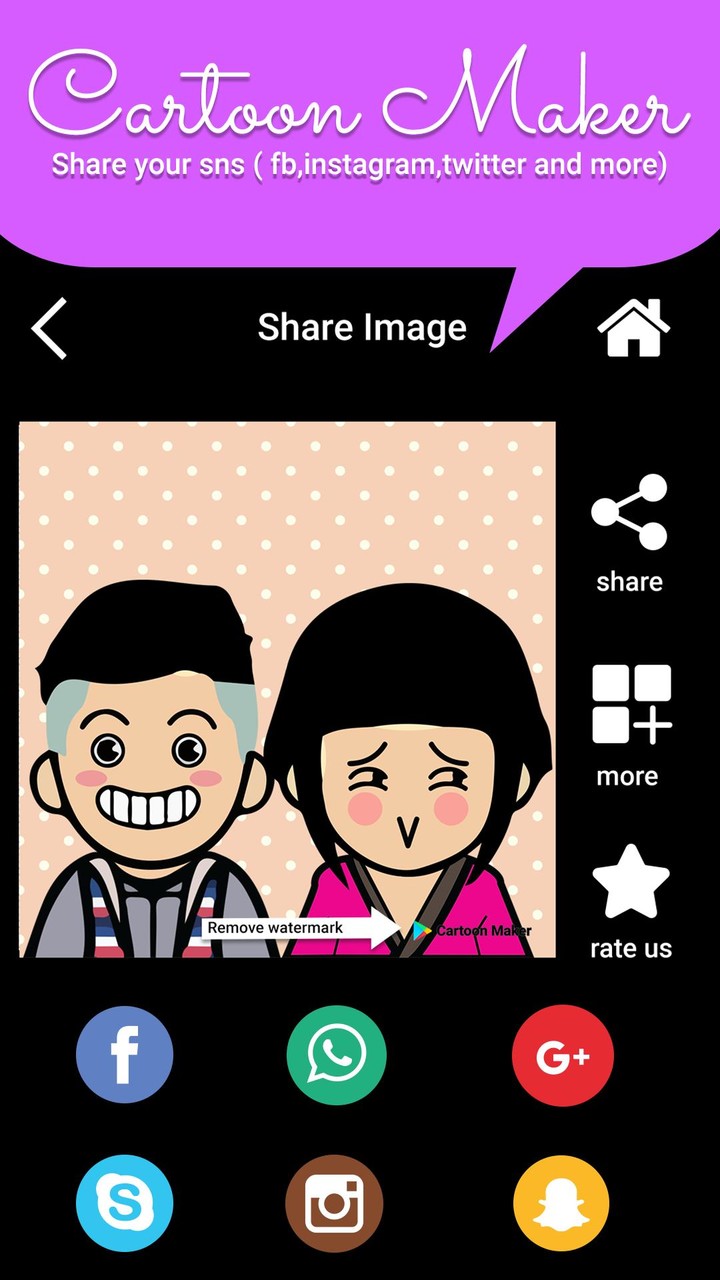Select the Rate Us star icon
Image resolution: width=720 pixels, height=1280 pixels.
(x=630, y=883)
